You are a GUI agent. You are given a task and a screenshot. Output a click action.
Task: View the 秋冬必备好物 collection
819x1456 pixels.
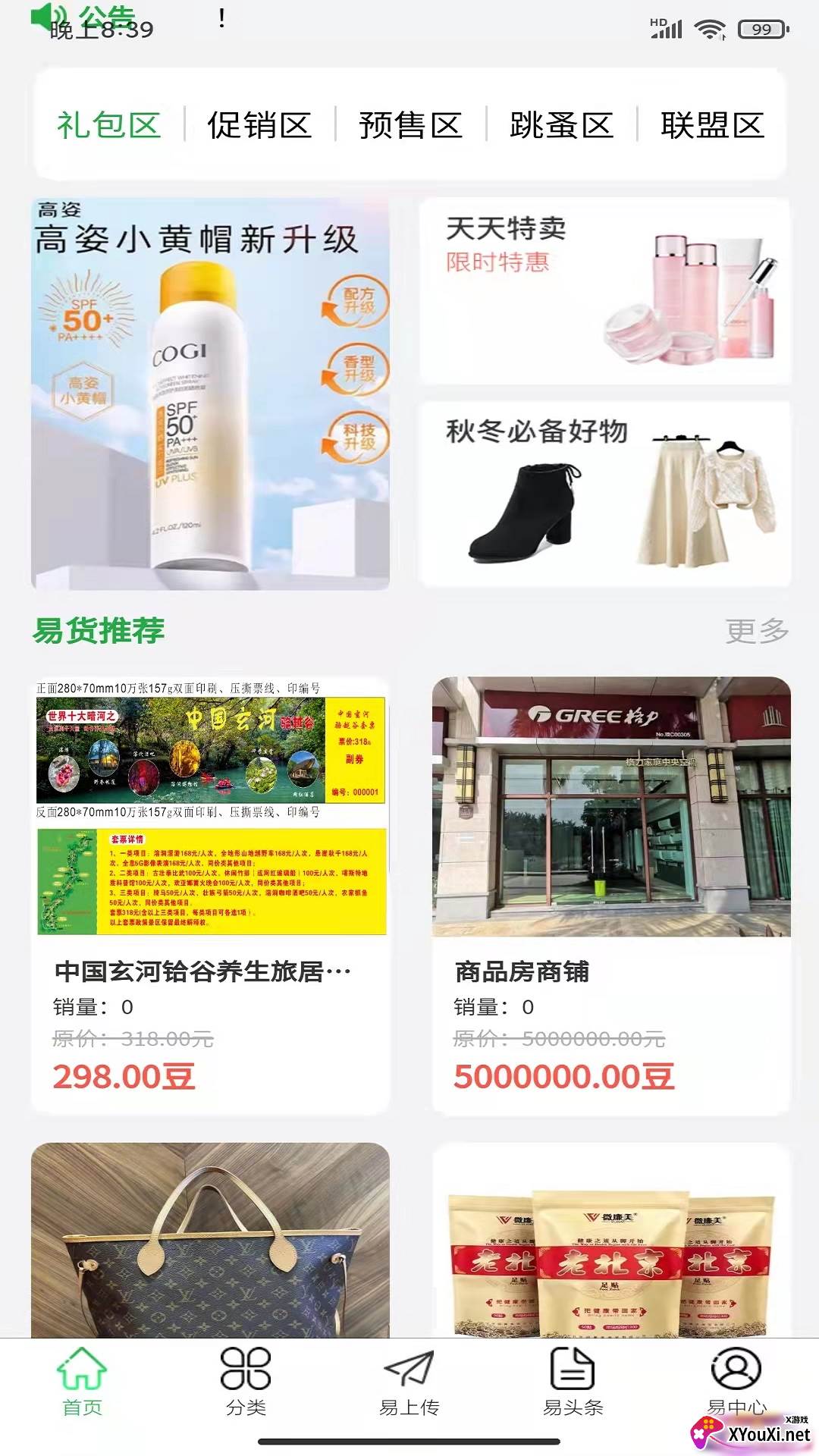pos(604,494)
